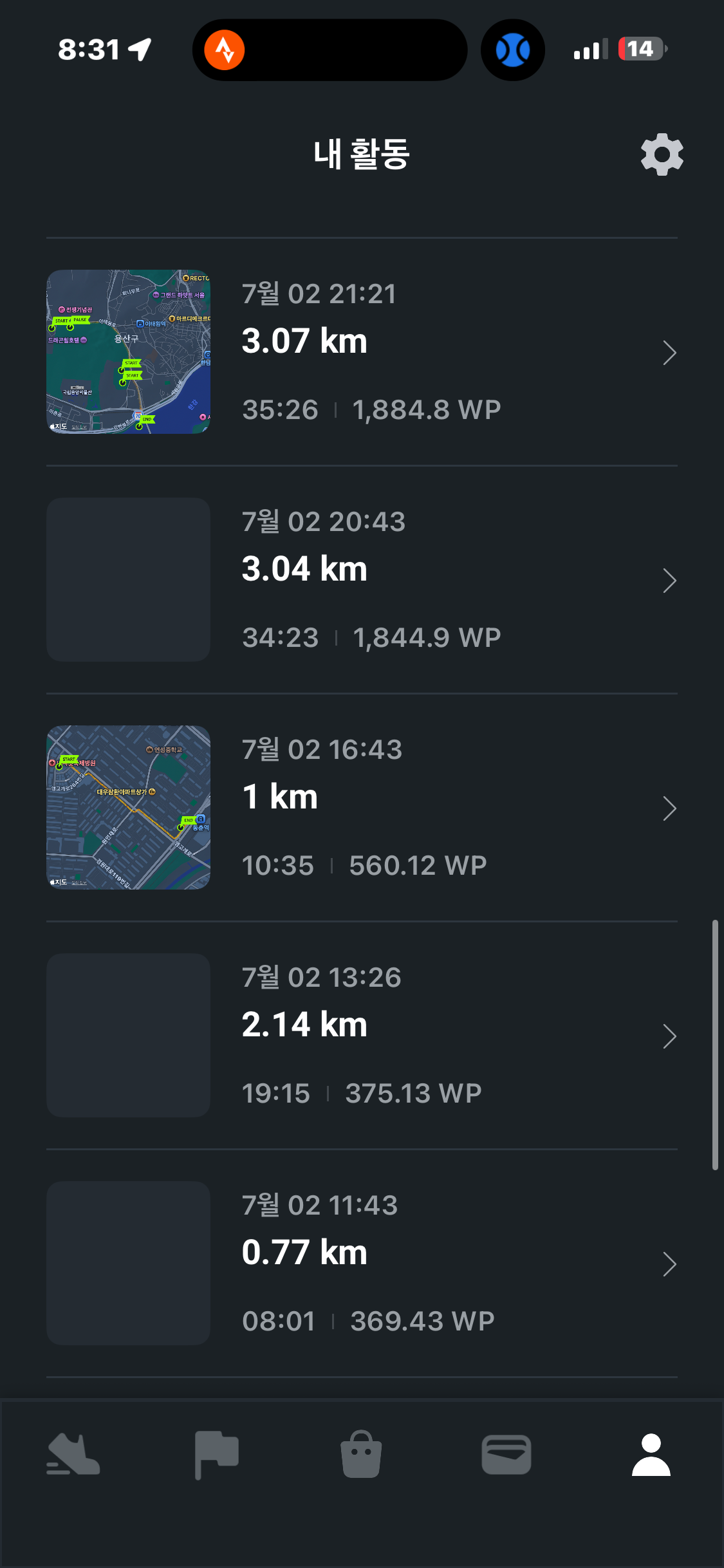The width and height of the screenshot is (724, 1568).
Task: Open the settings gear icon
Action: click(x=662, y=154)
